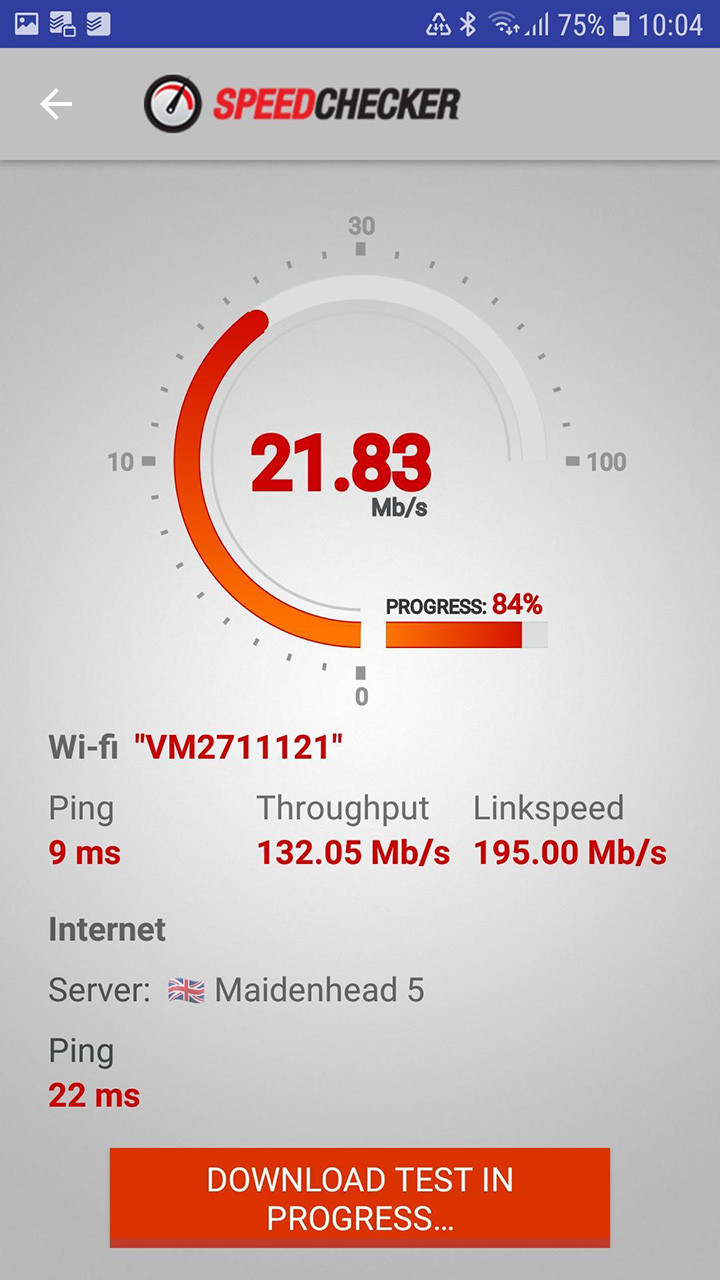This screenshot has width=720, height=1280.
Task: Click the Wi-fi Ping value 9 ms
Action: [84, 852]
